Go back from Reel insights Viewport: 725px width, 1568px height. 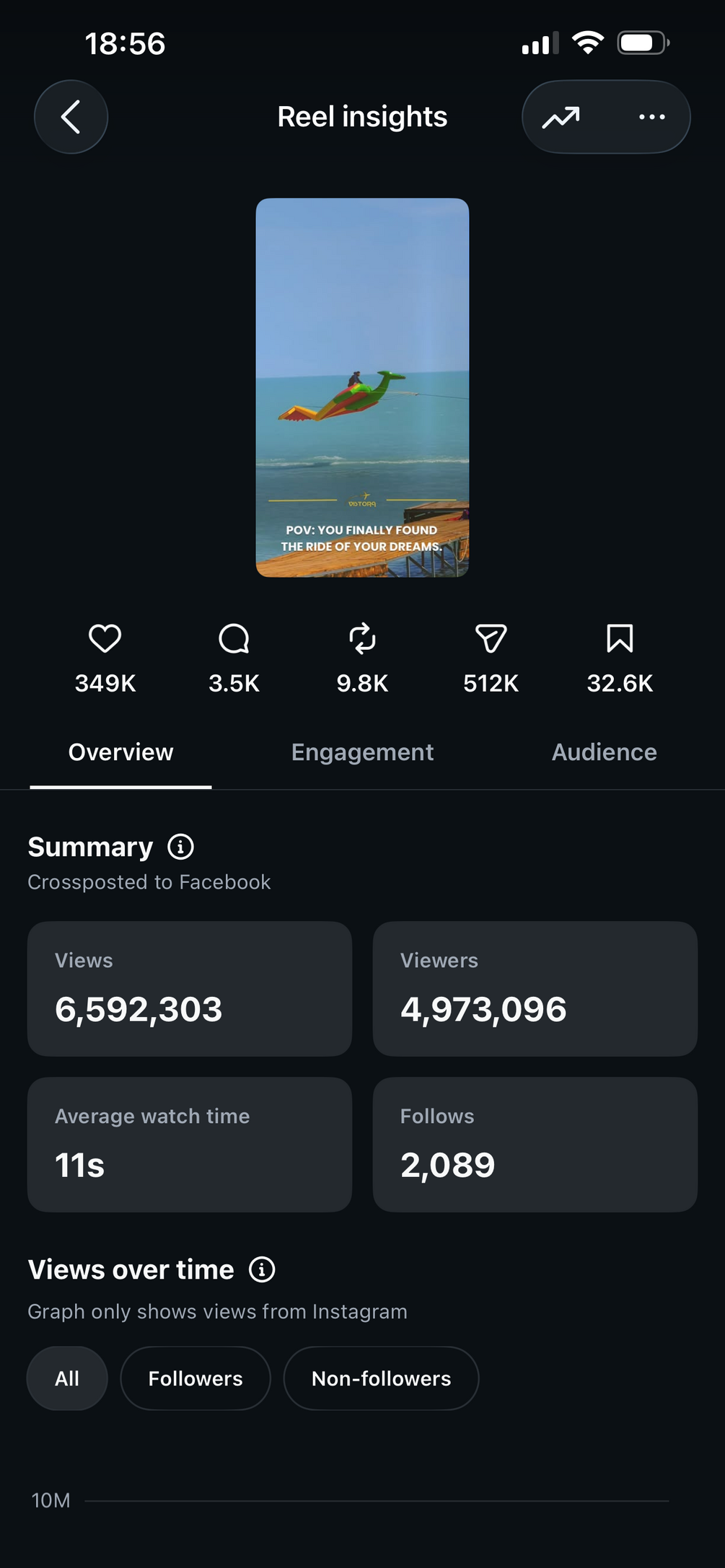[x=71, y=117]
